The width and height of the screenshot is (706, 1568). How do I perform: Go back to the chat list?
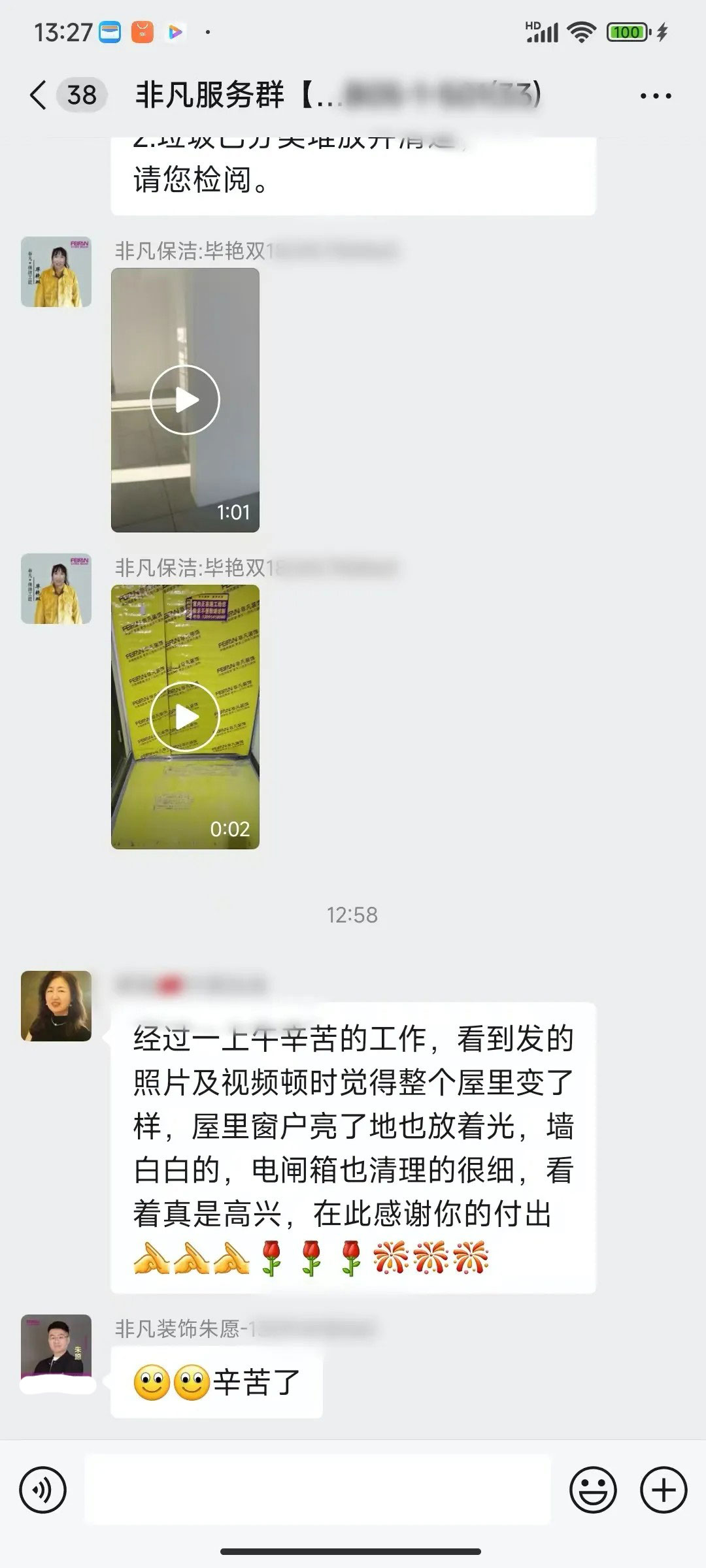pos(39,95)
